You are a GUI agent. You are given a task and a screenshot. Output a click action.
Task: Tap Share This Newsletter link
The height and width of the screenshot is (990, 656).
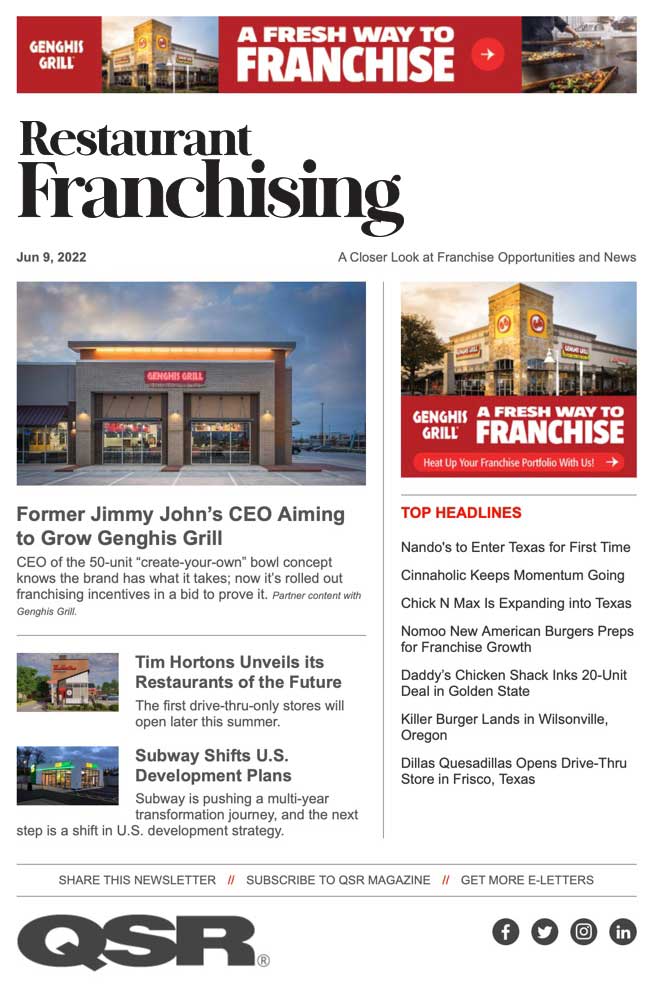click(137, 880)
